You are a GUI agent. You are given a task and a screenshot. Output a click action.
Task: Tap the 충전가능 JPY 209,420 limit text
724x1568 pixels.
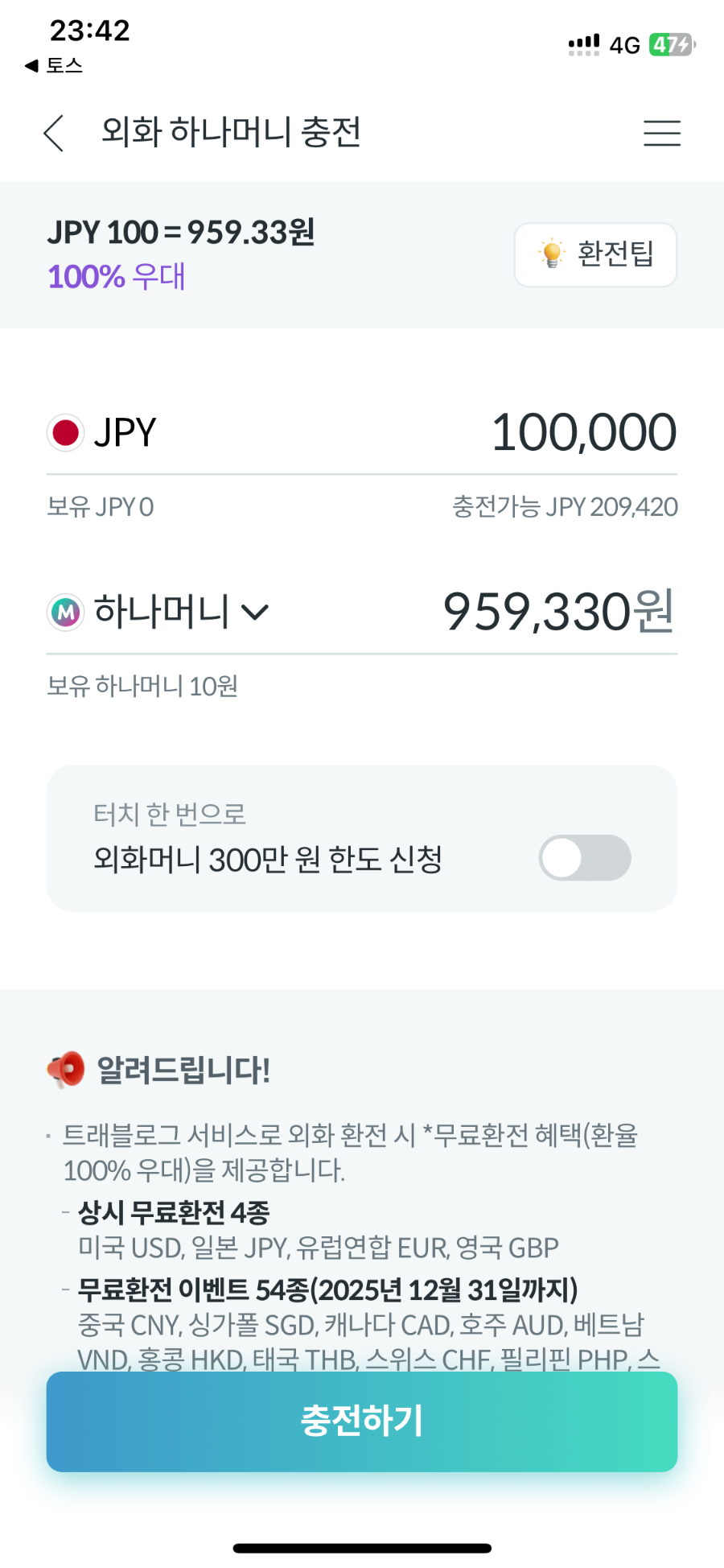pyautogui.click(x=565, y=507)
